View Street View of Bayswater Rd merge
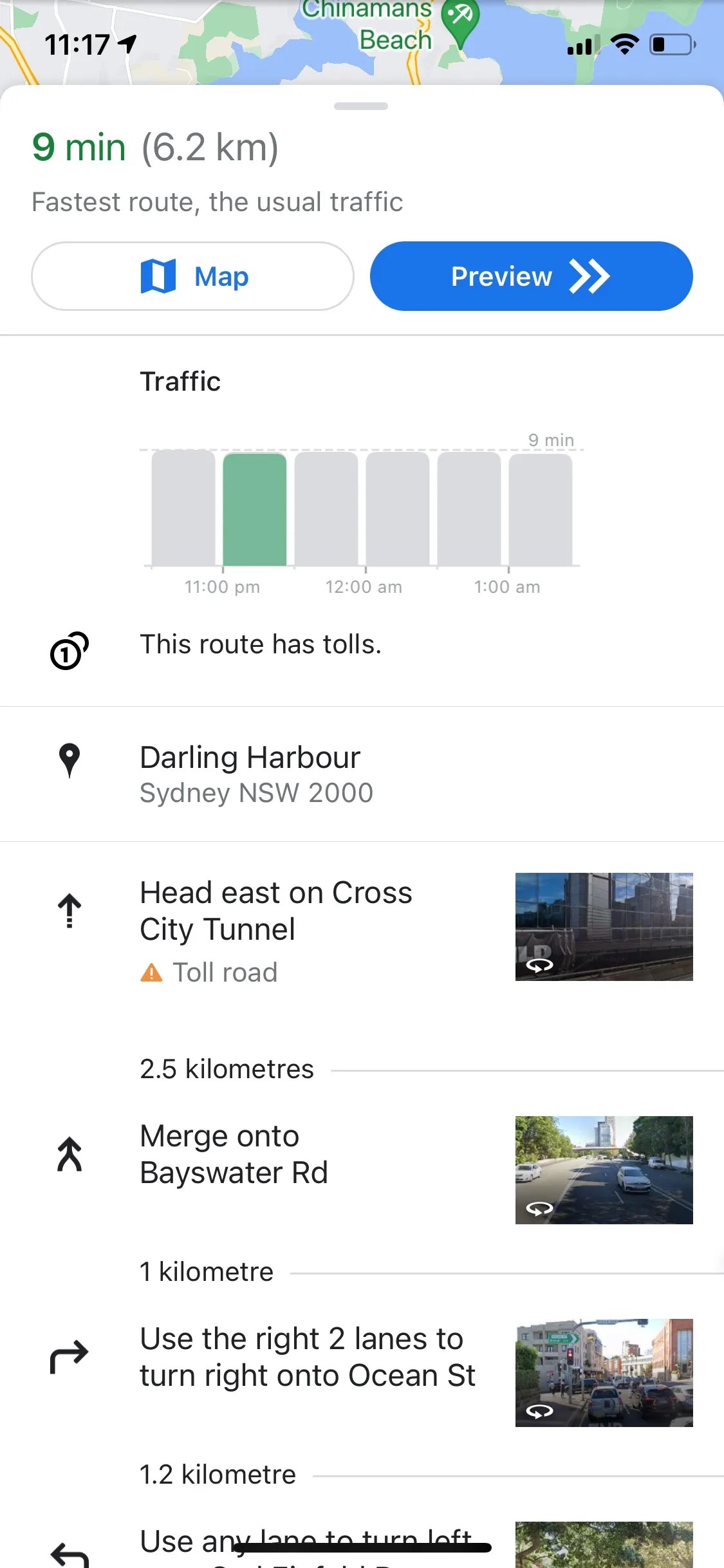 604,1170
